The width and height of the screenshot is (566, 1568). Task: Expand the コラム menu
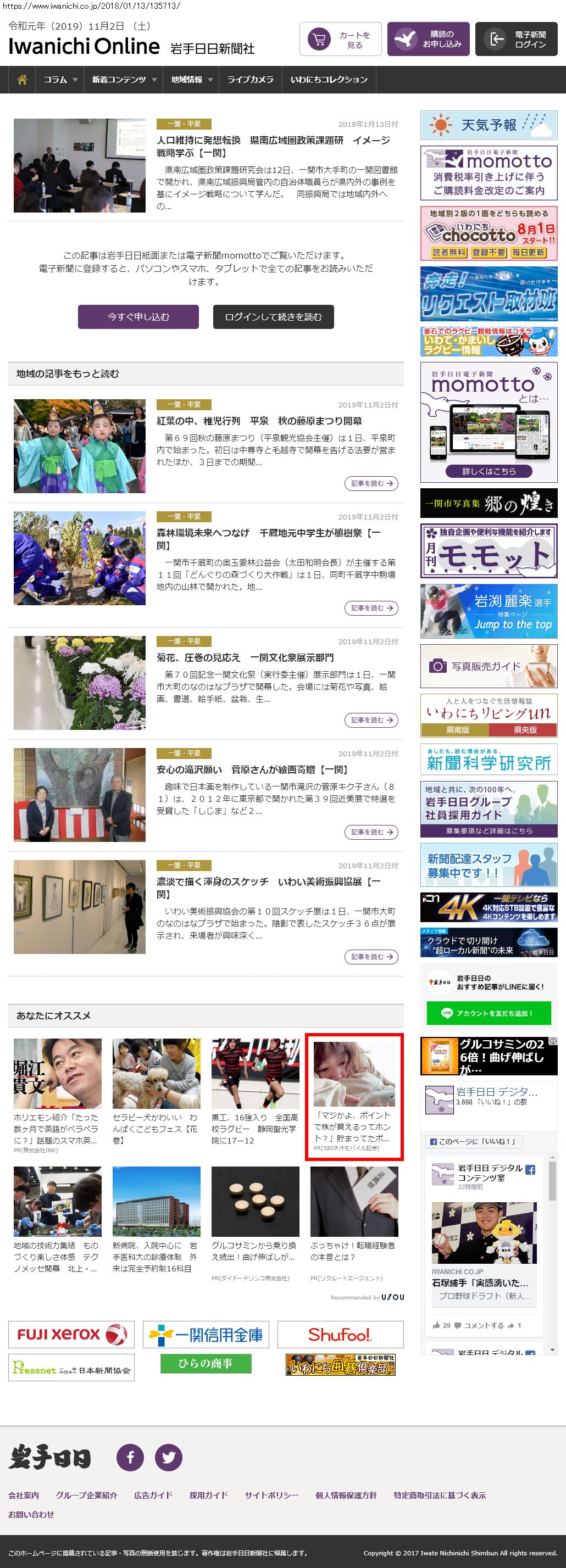(x=60, y=80)
